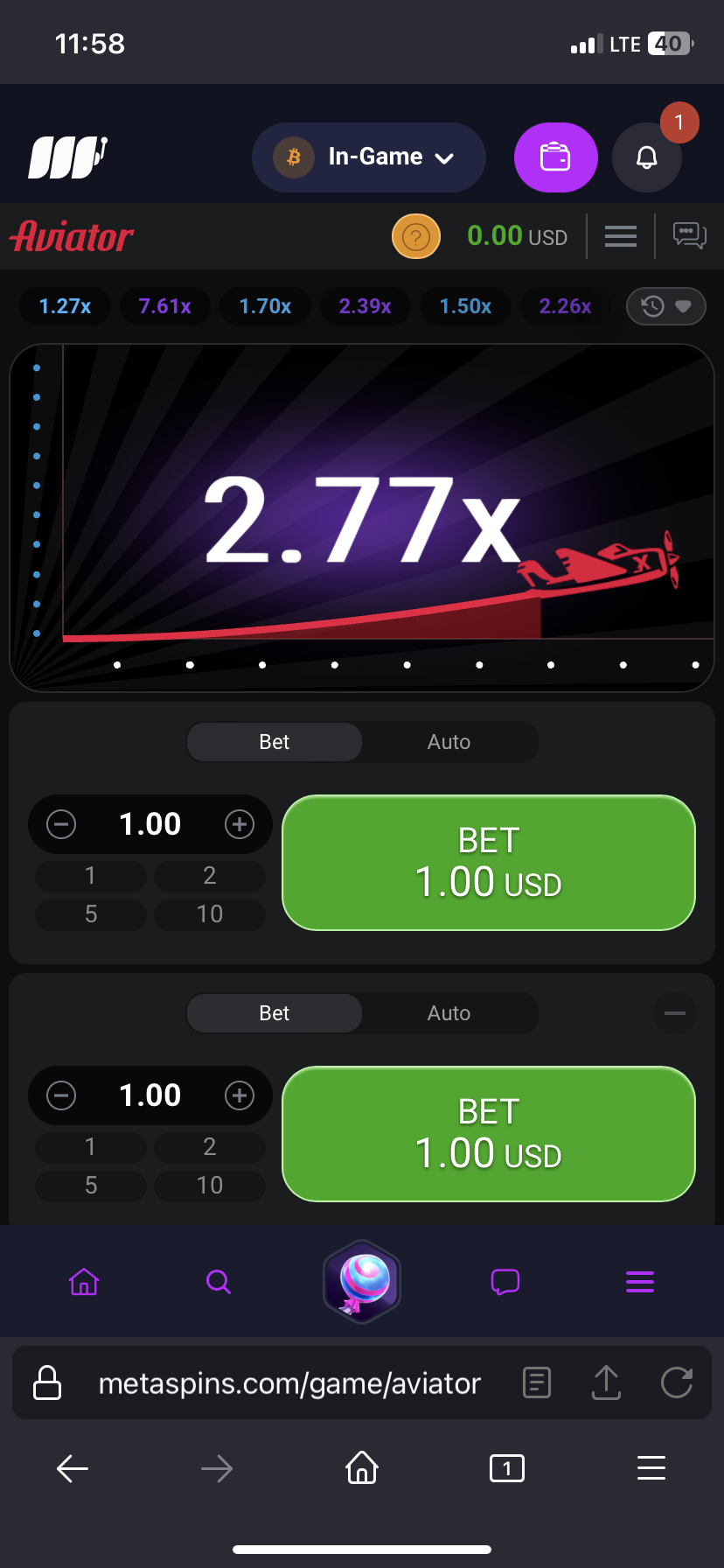Place the first 1.00 USD bet
This screenshot has width=724, height=1568.
(489, 863)
